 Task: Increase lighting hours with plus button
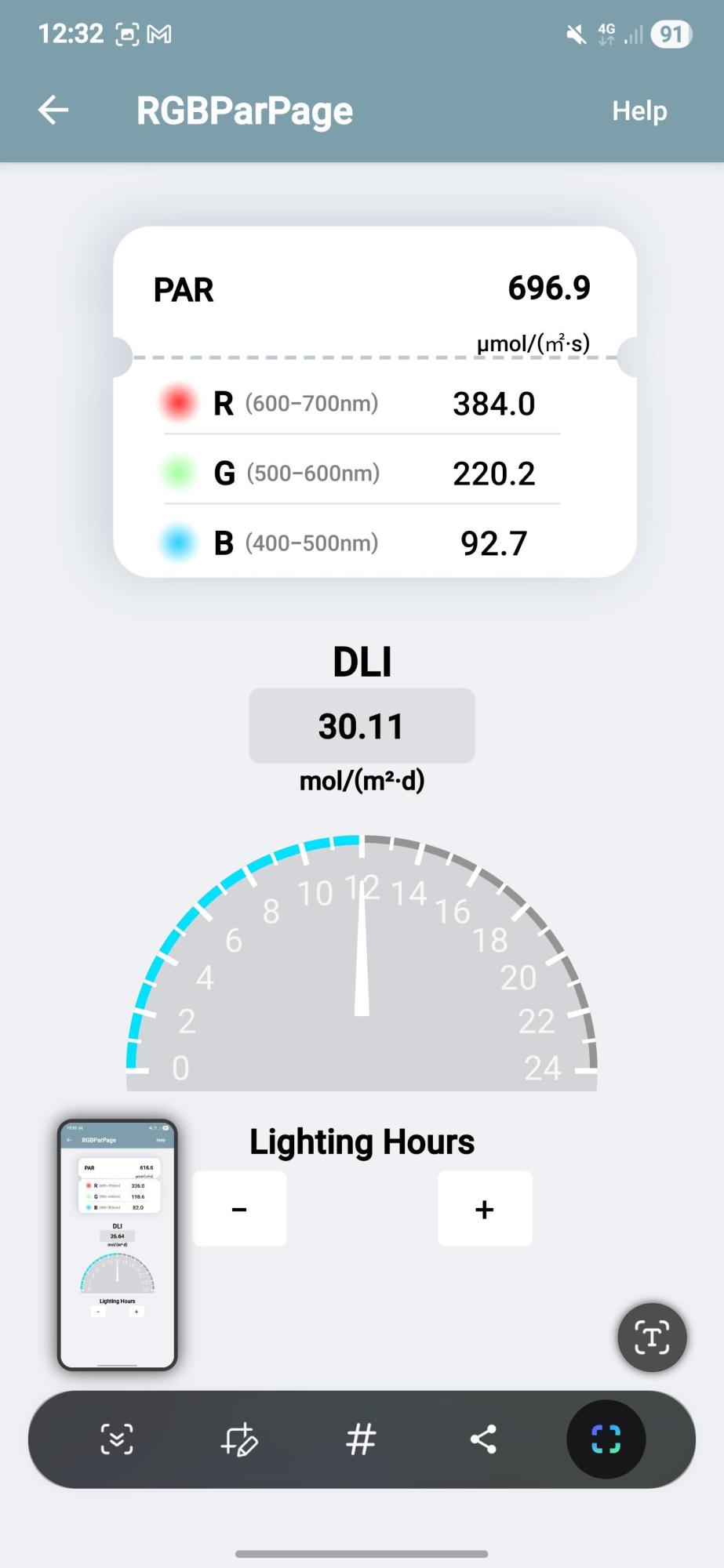484,1208
